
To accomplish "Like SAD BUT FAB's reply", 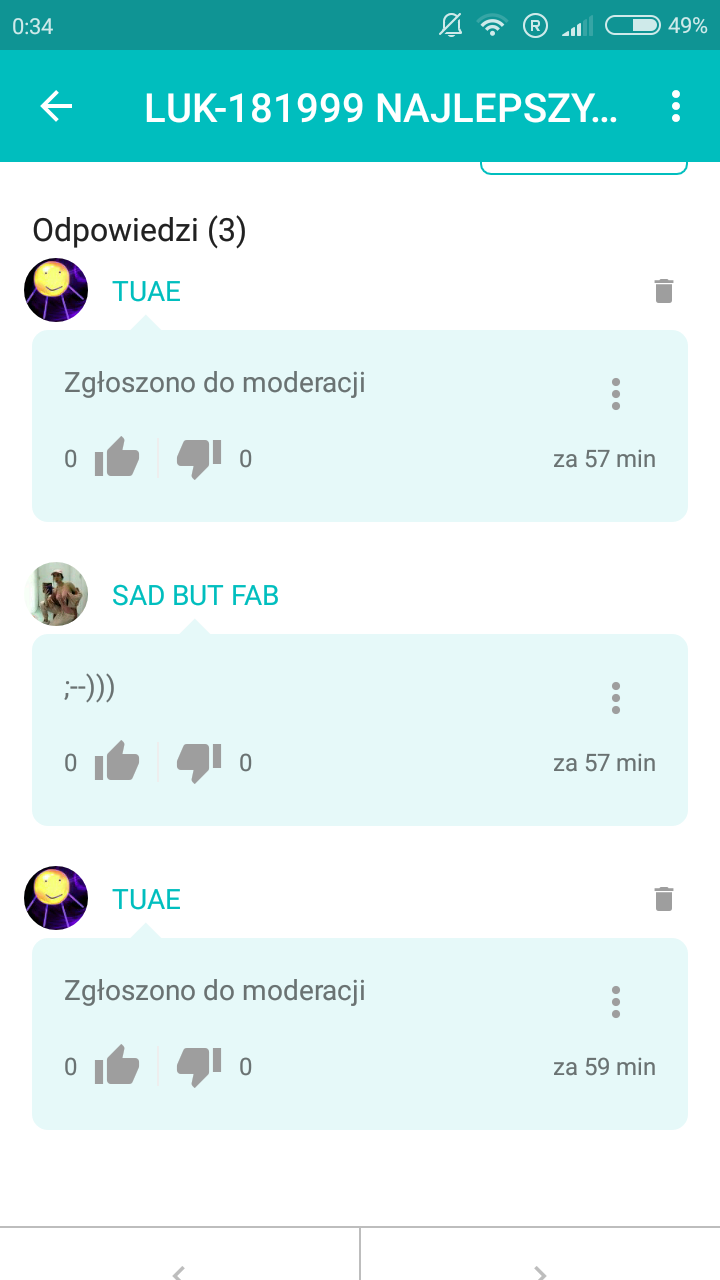I will [x=117, y=763].
